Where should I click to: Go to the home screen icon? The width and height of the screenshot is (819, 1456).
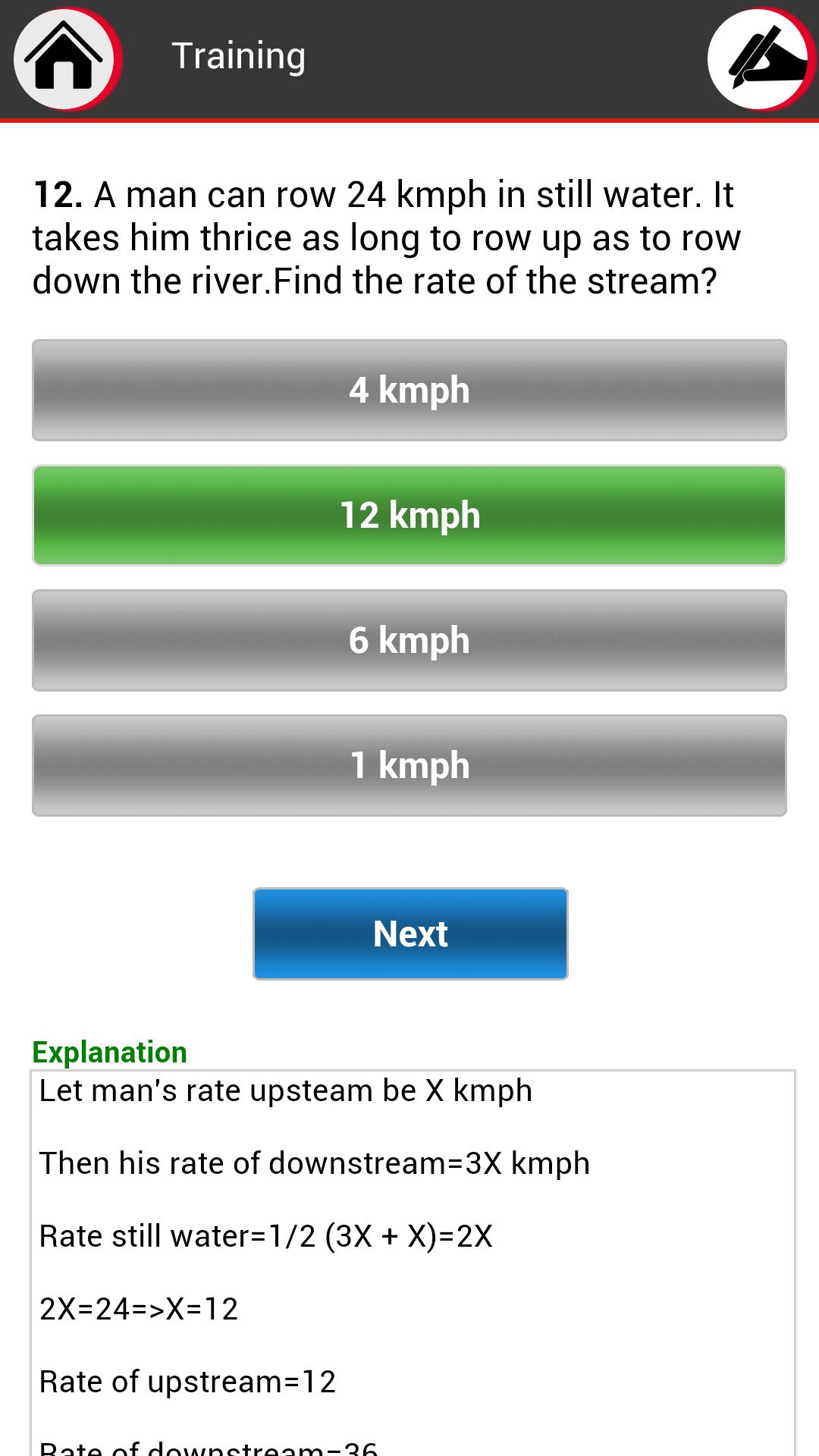click(65, 58)
